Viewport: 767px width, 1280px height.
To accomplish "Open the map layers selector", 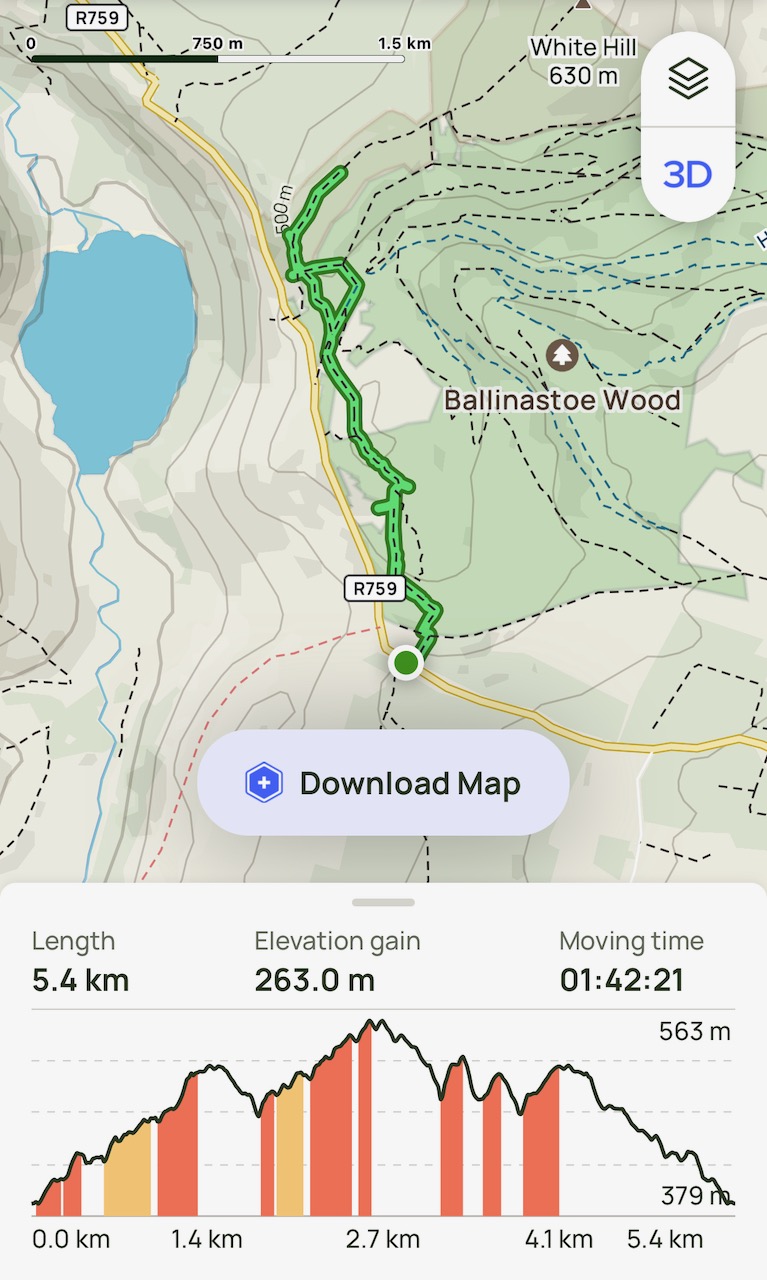I will click(688, 79).
